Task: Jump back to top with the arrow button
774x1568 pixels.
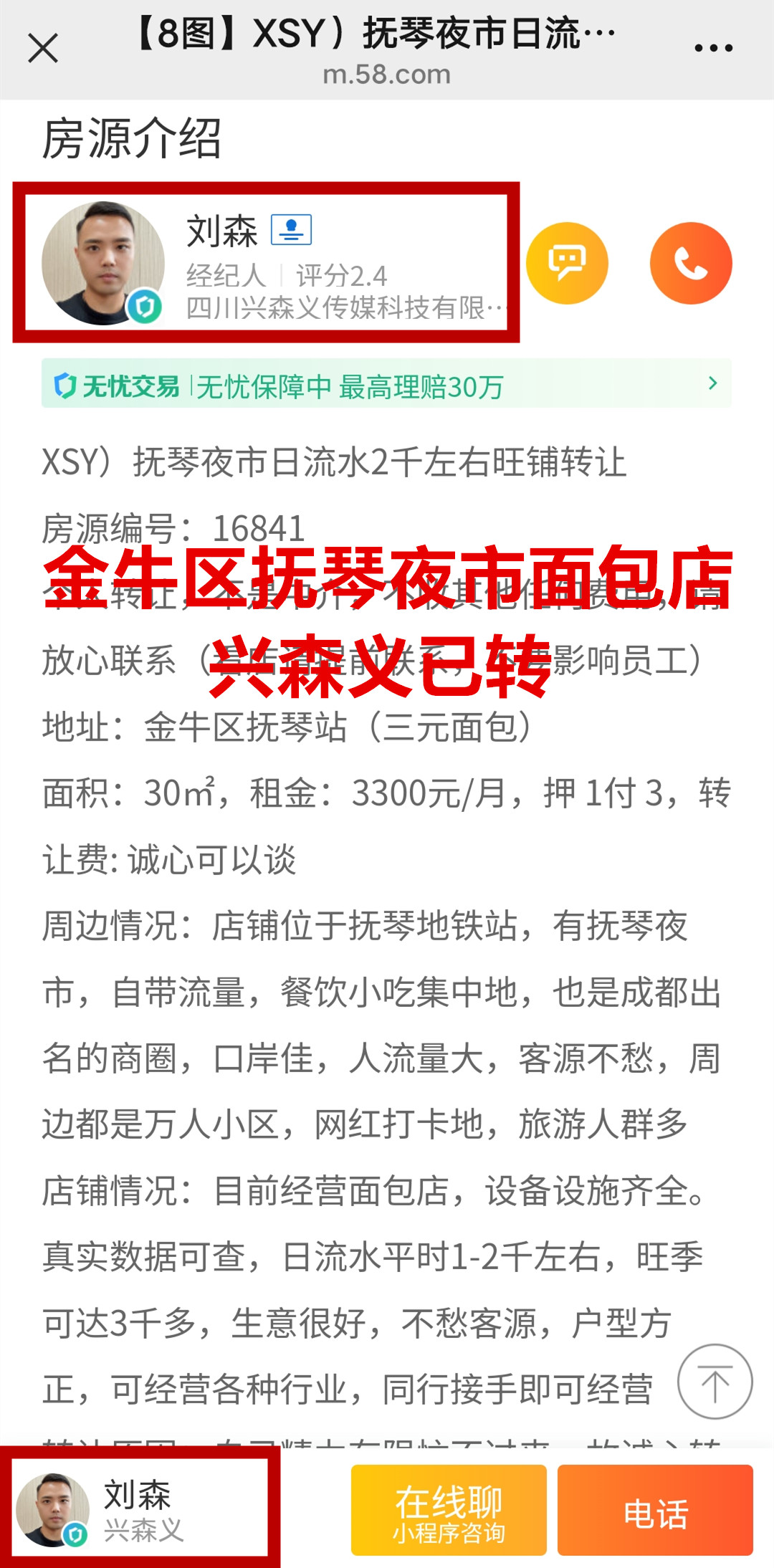Action: coord(715,1381)
